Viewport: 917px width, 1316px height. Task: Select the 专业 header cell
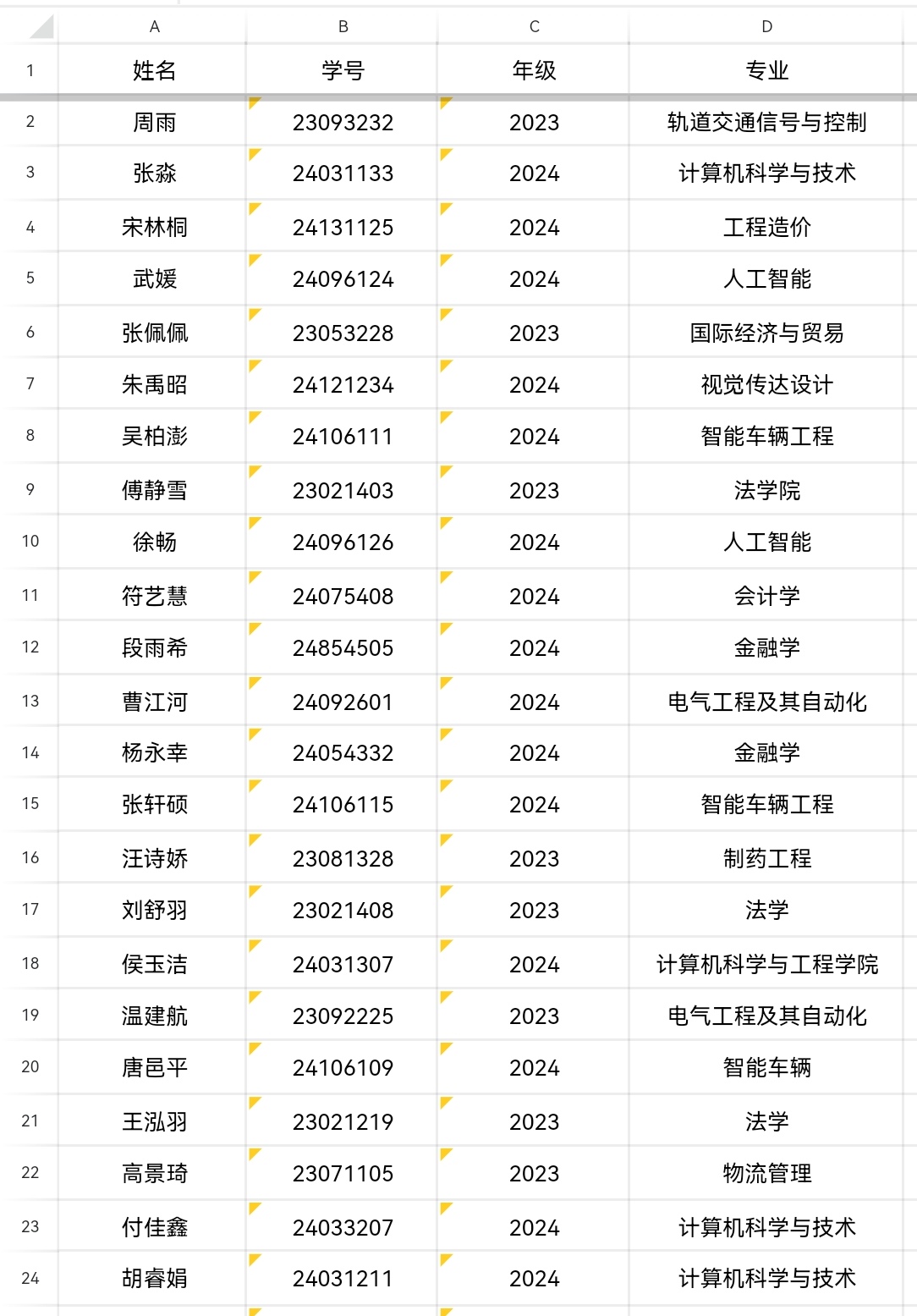pos(766,70)
